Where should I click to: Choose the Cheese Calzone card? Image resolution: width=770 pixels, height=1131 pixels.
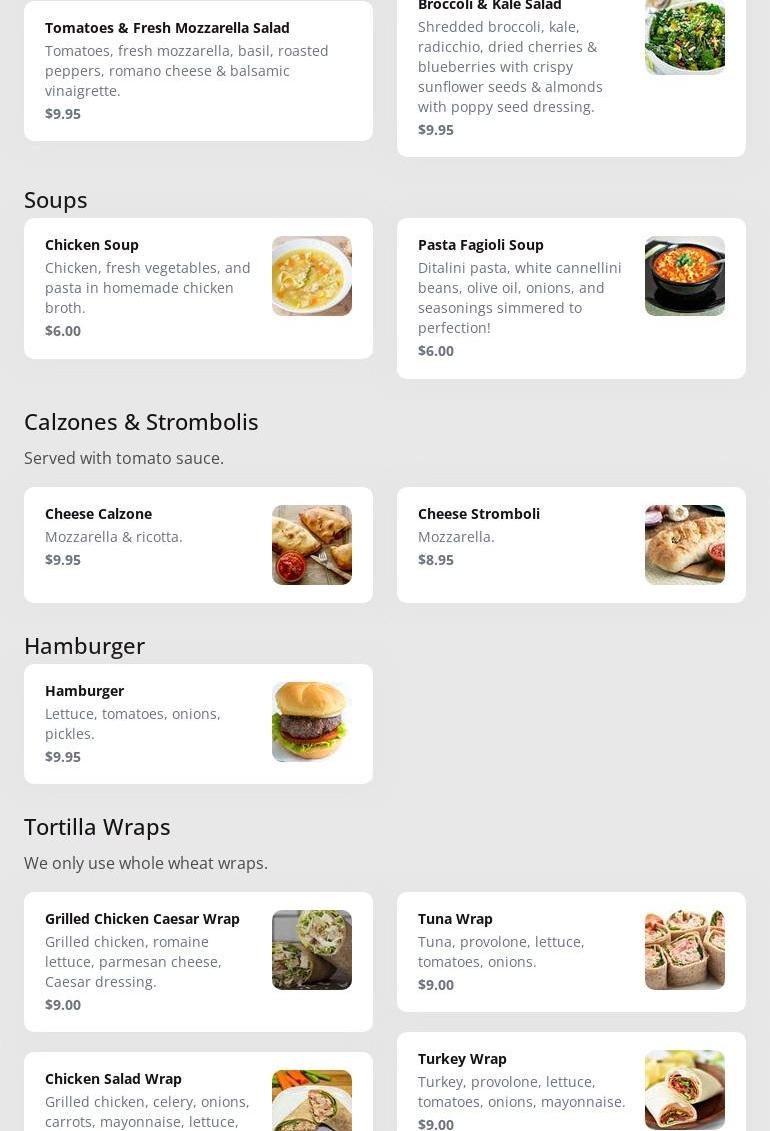198,544
